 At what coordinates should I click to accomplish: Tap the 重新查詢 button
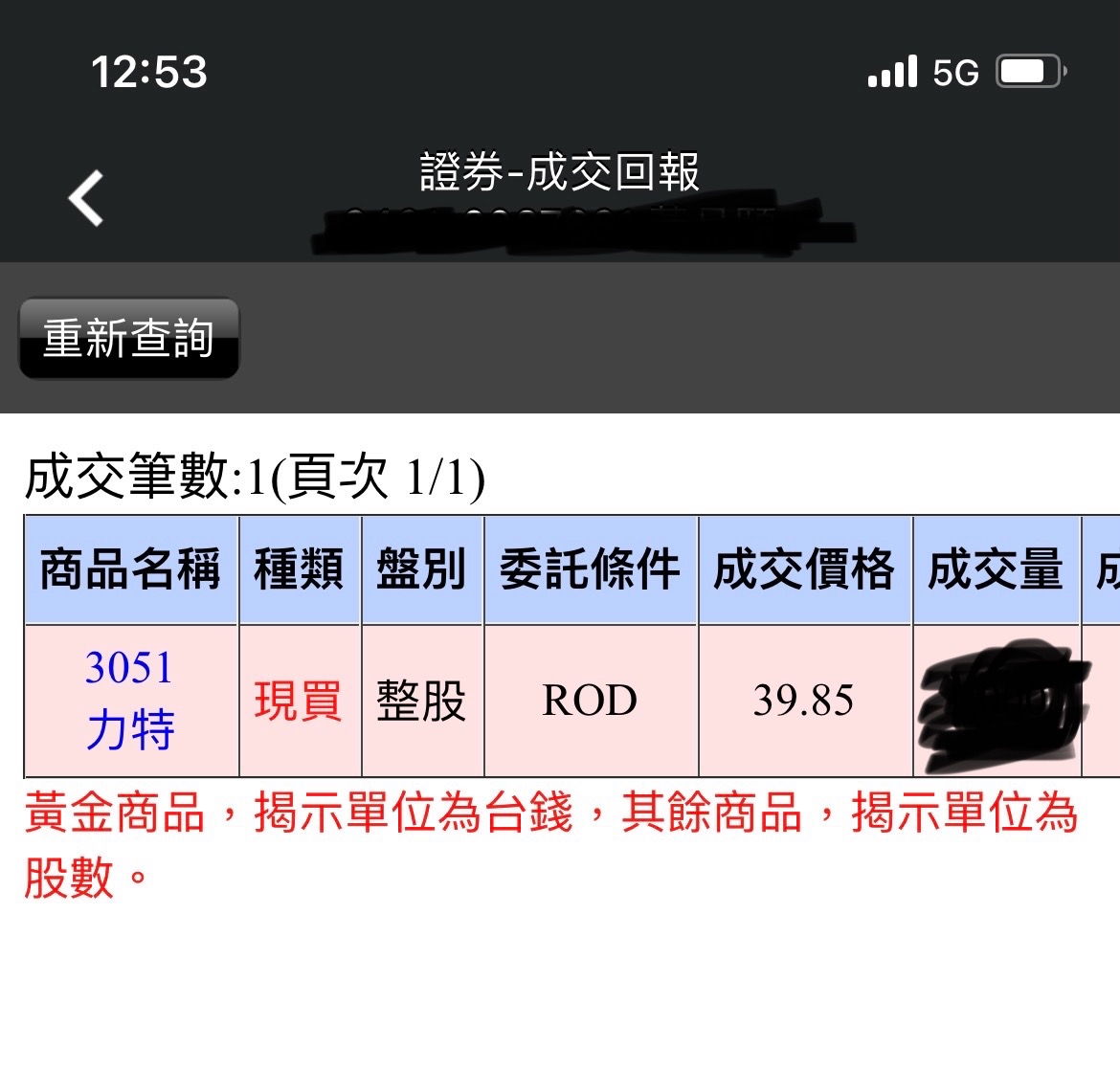pyautogui.click(x=128, y=339)
